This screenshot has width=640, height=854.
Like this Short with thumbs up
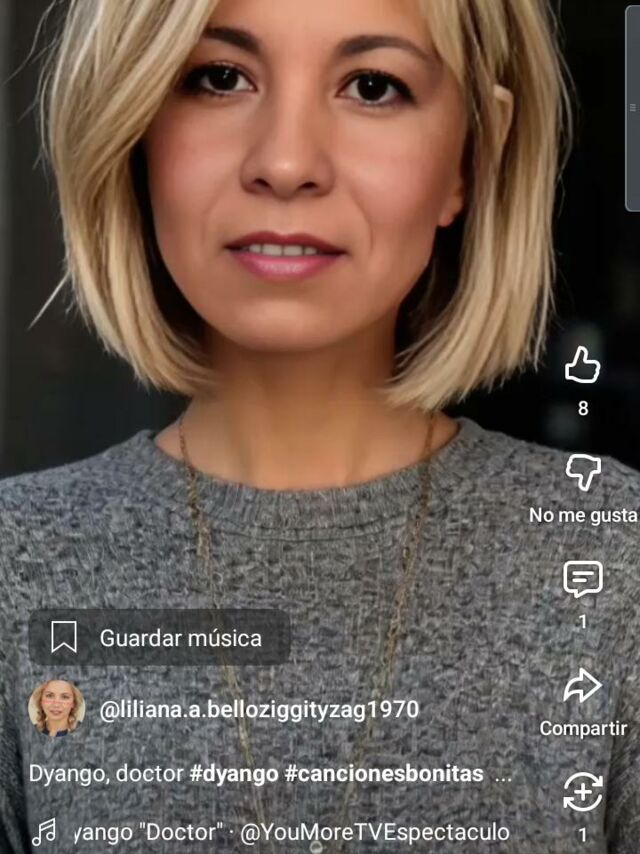click(x=583, y=366)
